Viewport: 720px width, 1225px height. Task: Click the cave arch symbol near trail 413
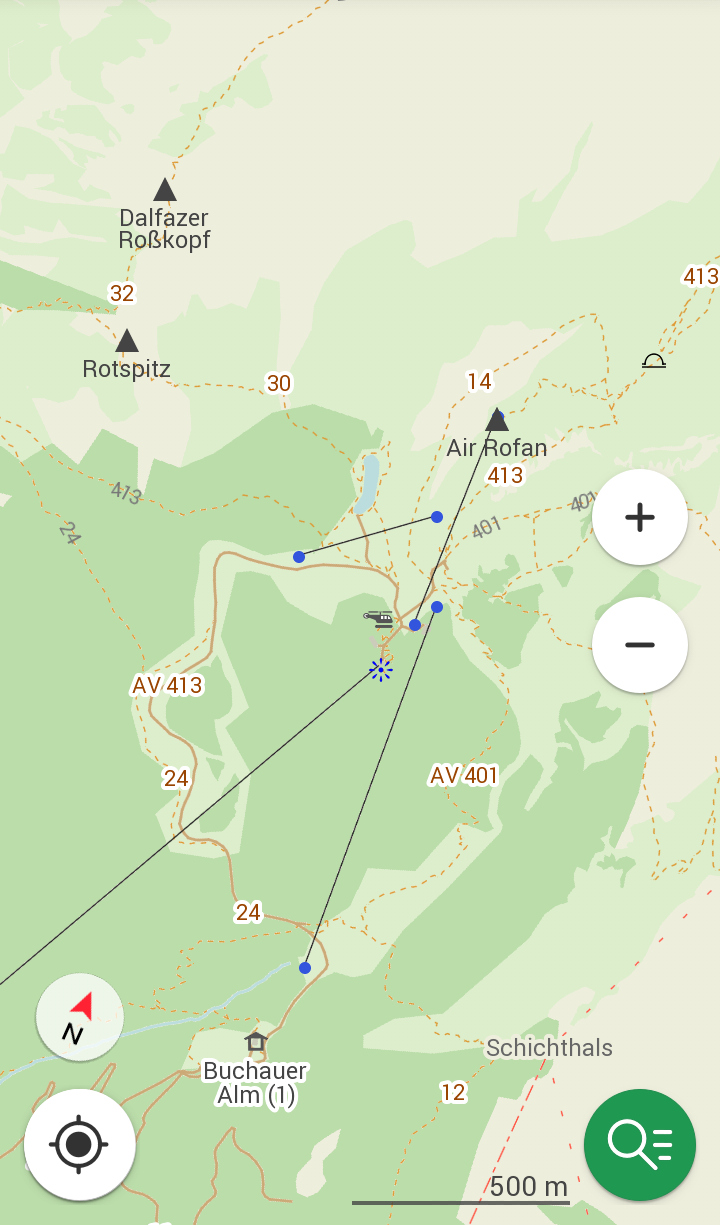tap(654, 361)
